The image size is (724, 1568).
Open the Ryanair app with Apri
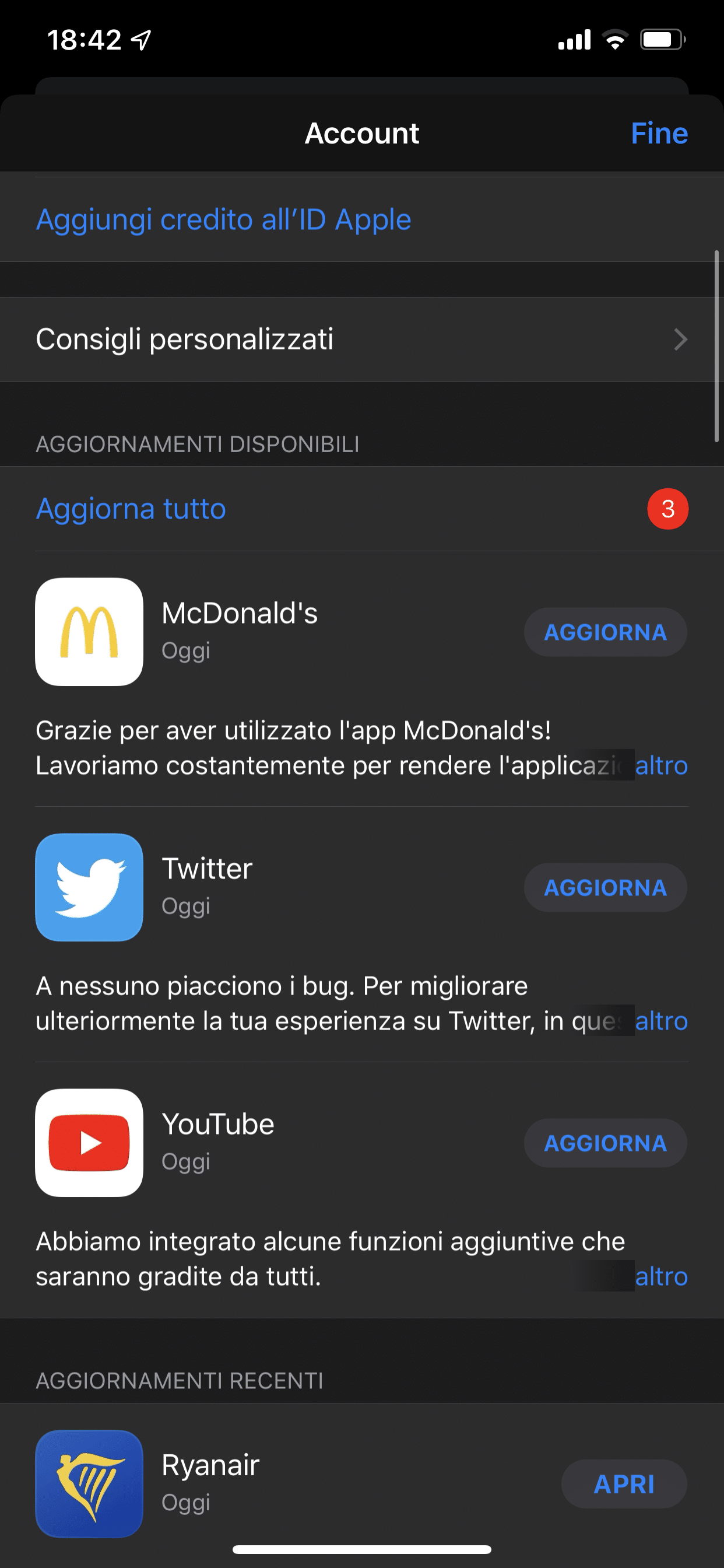coord(624,1485)
